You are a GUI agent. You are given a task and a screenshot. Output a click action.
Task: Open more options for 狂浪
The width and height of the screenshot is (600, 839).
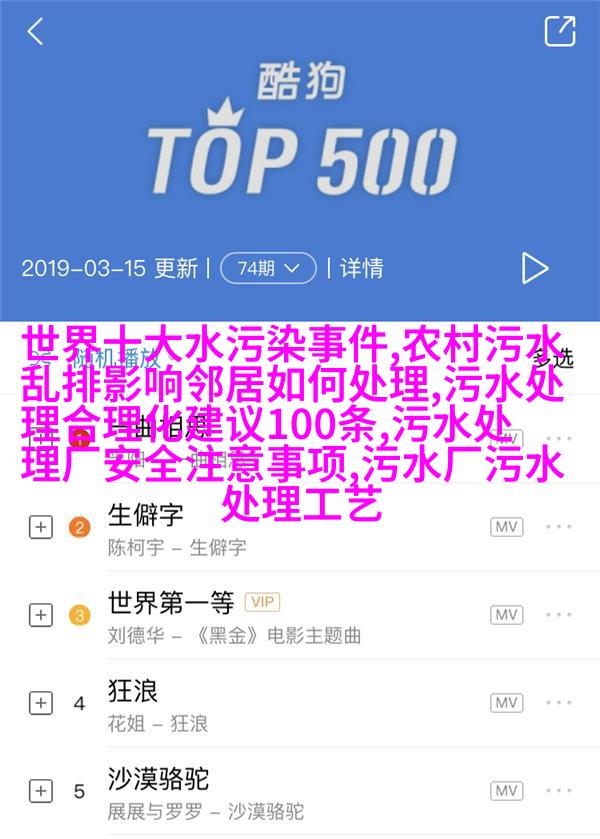point(559,702)
